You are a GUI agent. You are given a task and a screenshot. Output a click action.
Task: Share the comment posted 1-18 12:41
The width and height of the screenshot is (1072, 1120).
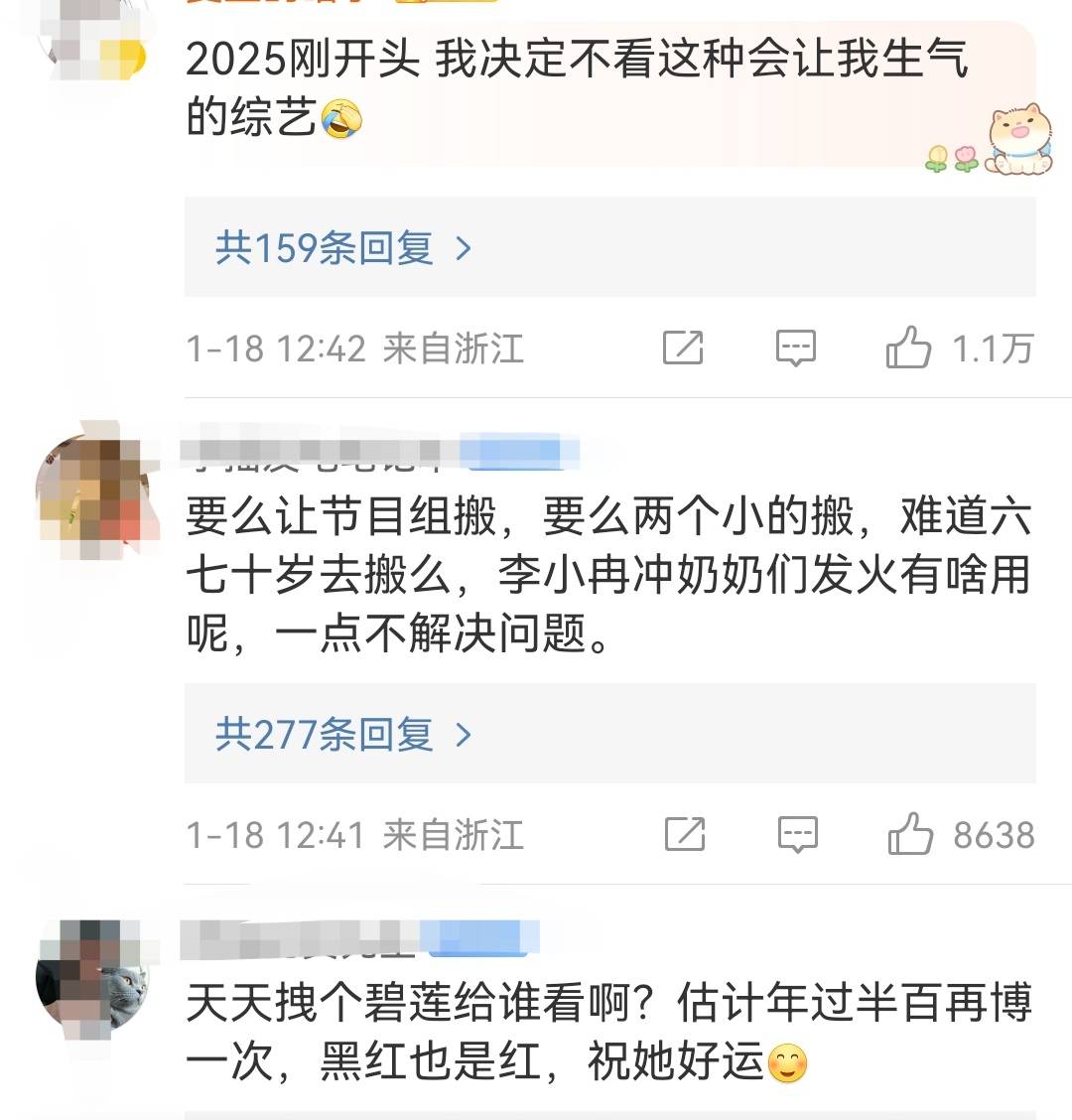point(684,834)
